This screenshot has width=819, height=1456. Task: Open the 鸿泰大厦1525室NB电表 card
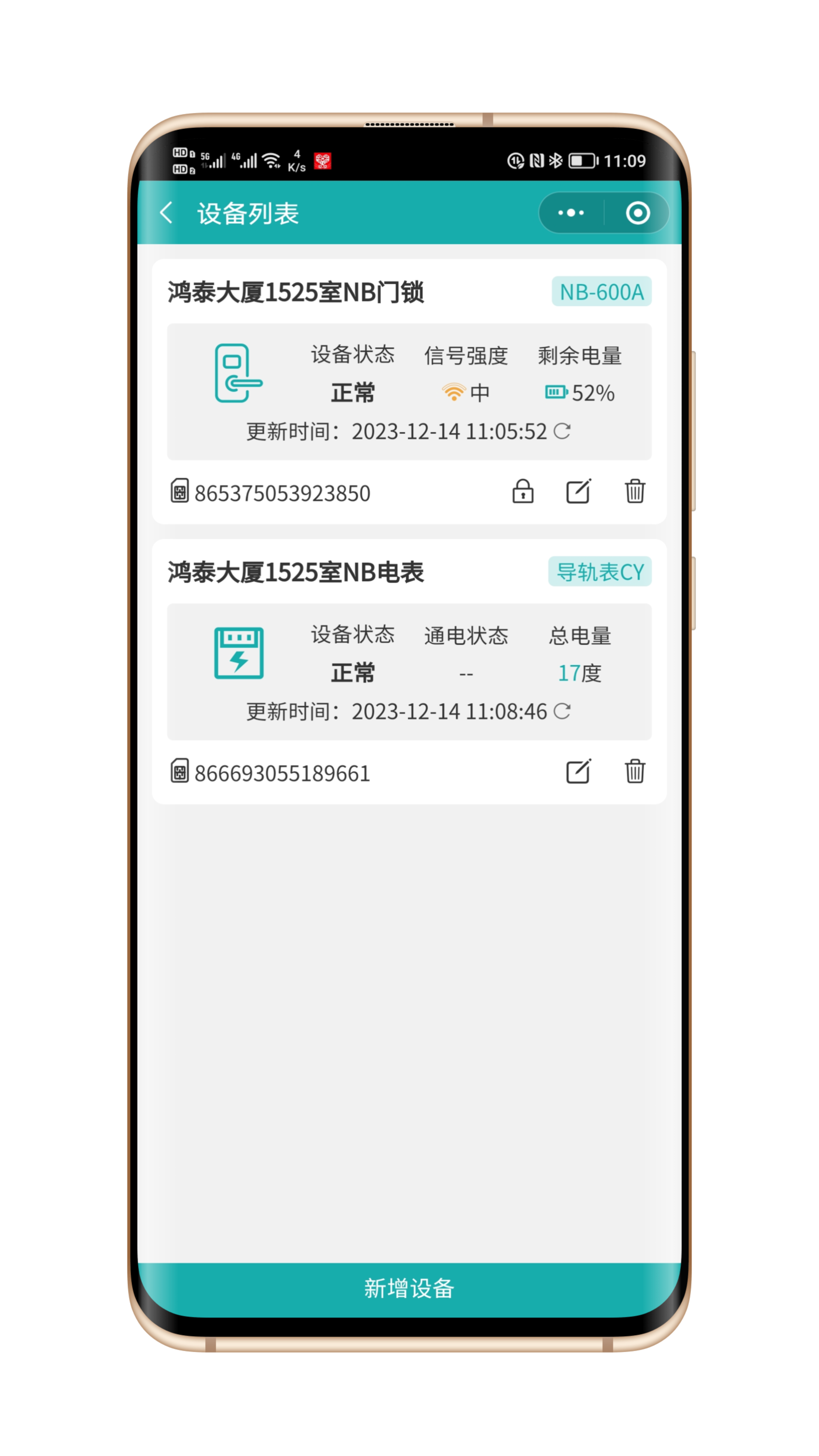295,573
